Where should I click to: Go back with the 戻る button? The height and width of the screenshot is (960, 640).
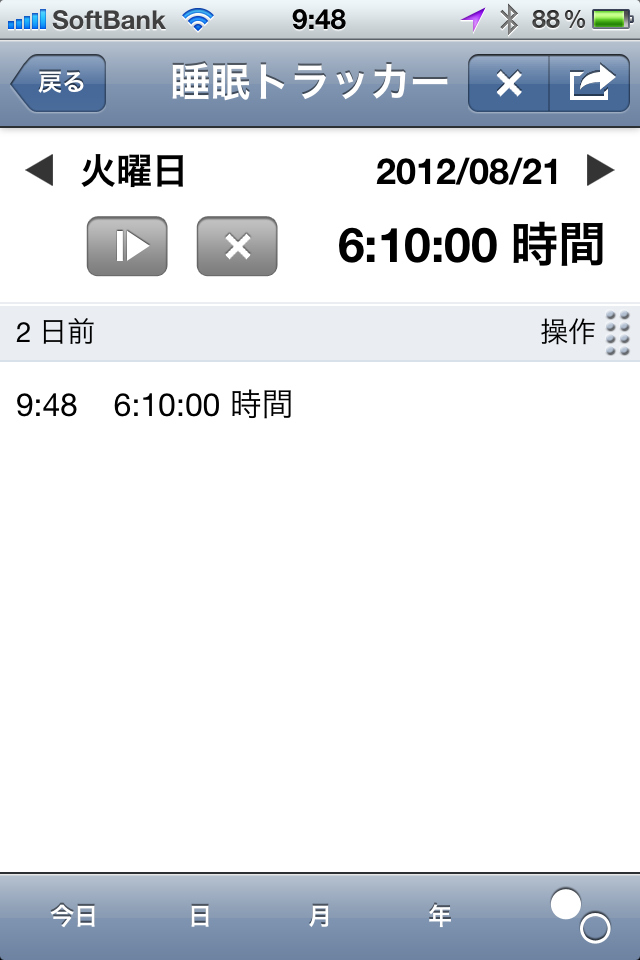point(59,84)
